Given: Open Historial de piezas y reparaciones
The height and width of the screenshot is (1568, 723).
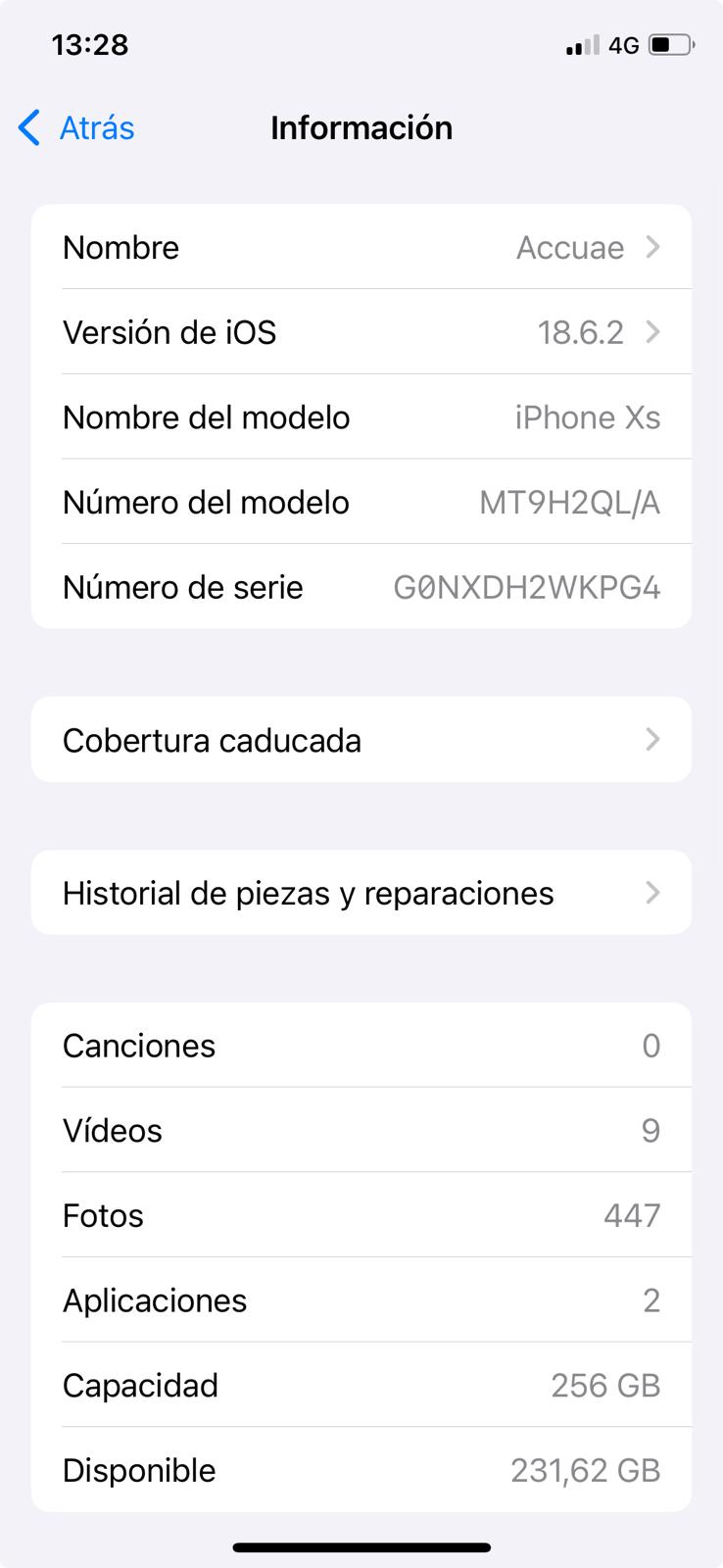Looking at the screenshot, I should pos(361,893).
